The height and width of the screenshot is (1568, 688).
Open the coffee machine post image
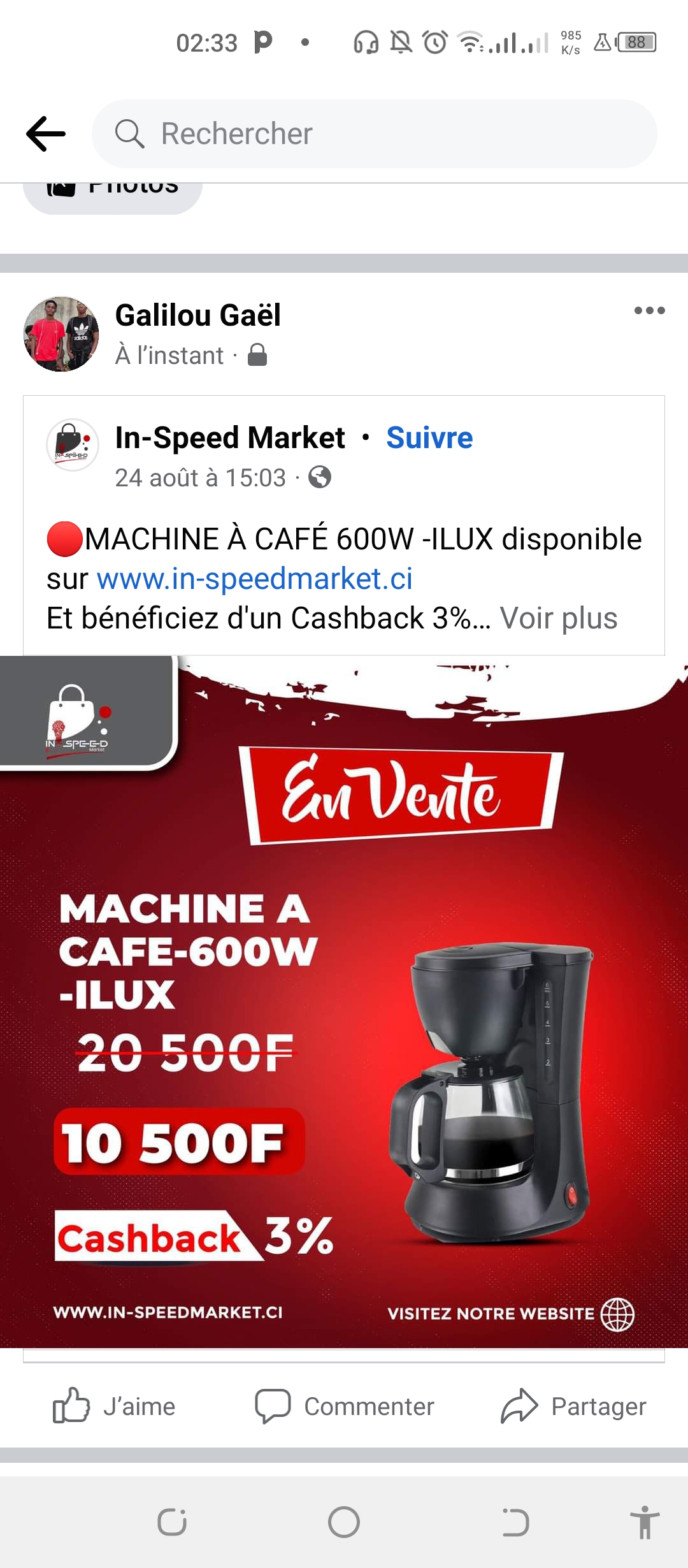[344, 1001]
